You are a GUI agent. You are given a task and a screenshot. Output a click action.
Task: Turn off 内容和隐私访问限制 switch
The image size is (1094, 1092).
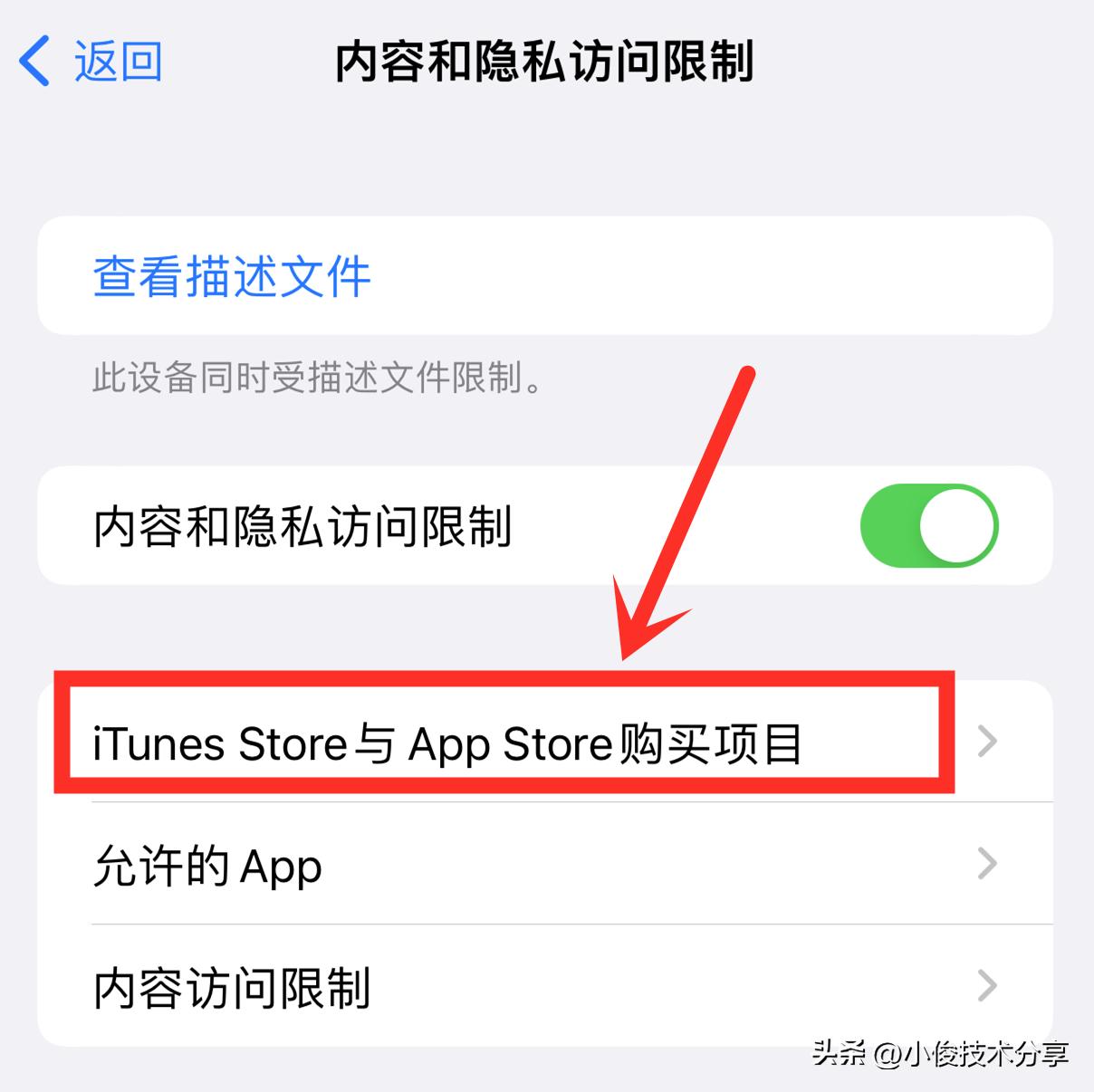pyautogui.click(x=928, y=526)
